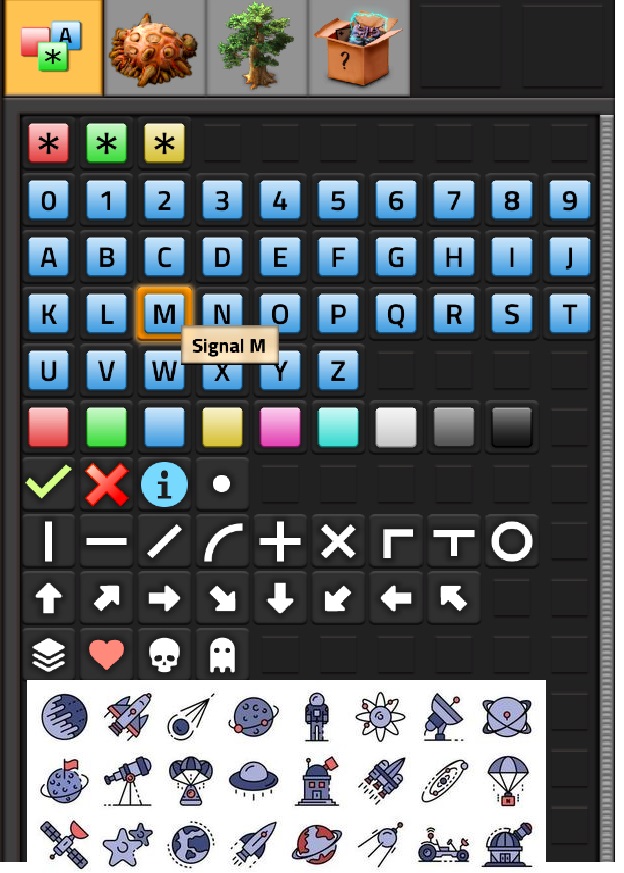The height and width of the screenshot is (873, 624).
Task: Choose the Signal 7 button
Action: coord(454,201)
